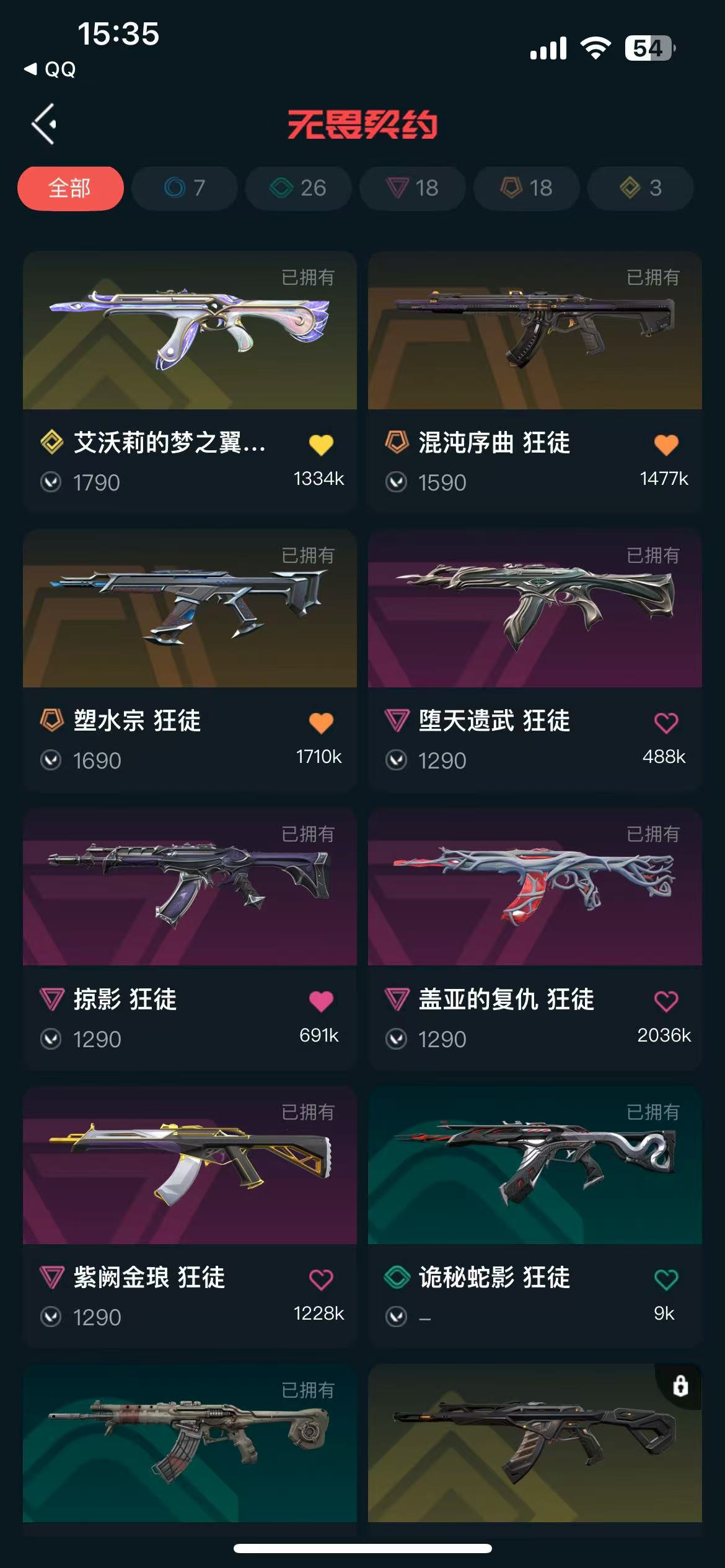This screenshot has width=725, height=1568.
Task: Filter by the blue tier with 7 skins
Action: tap(185, 188)
